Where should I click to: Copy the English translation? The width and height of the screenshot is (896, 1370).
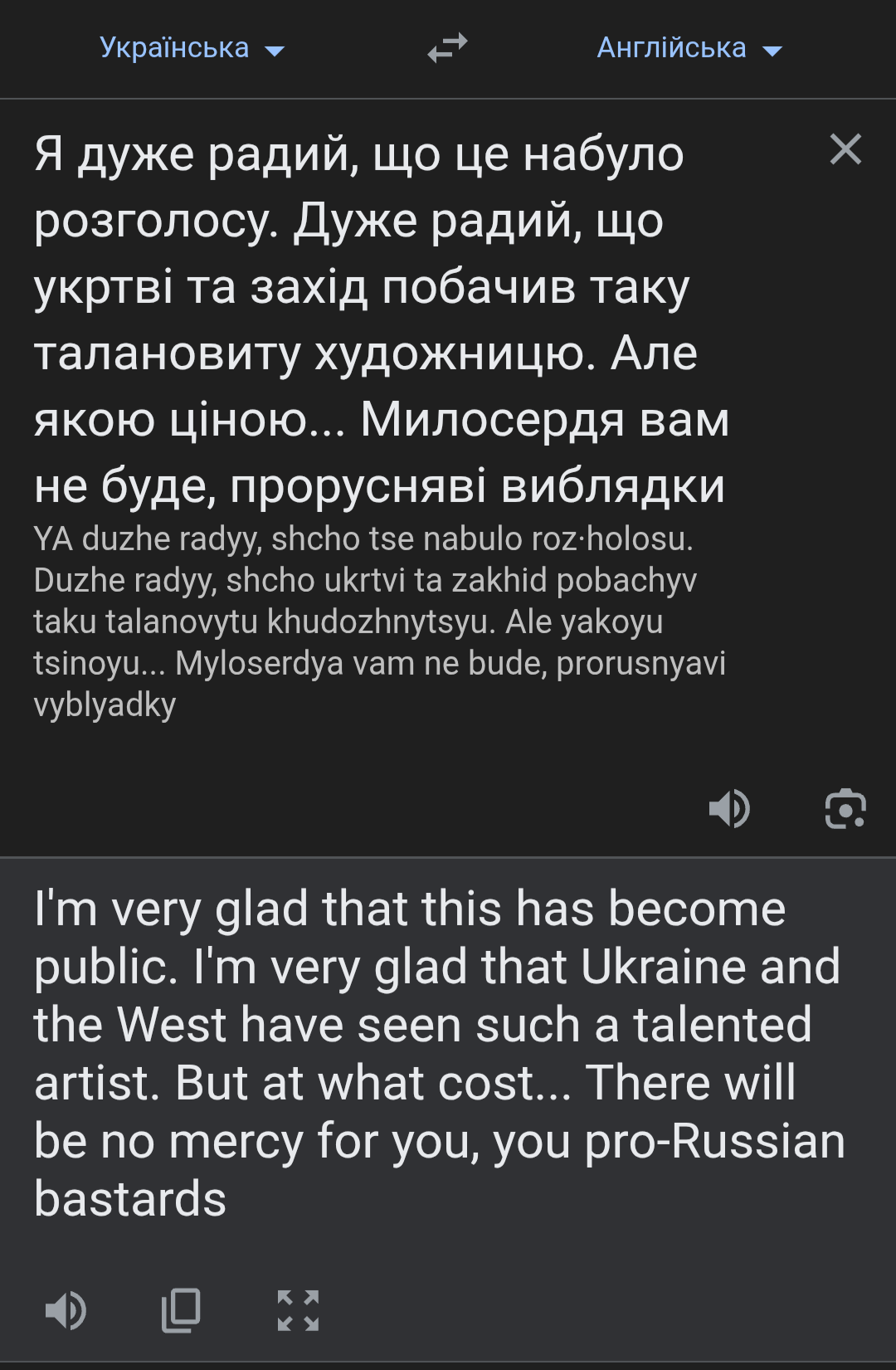[x=181, y=1311]
